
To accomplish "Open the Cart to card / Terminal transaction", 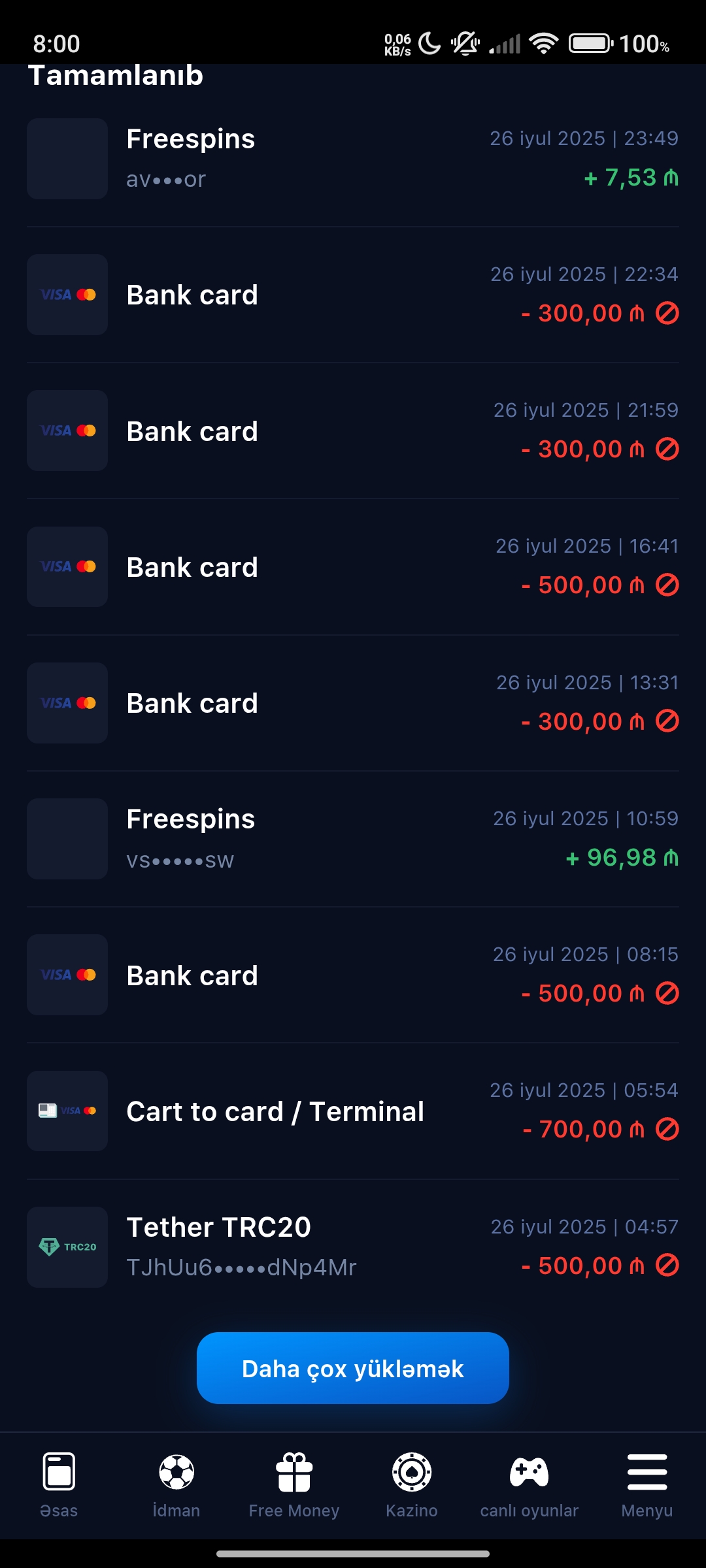I will point(353,1111).
